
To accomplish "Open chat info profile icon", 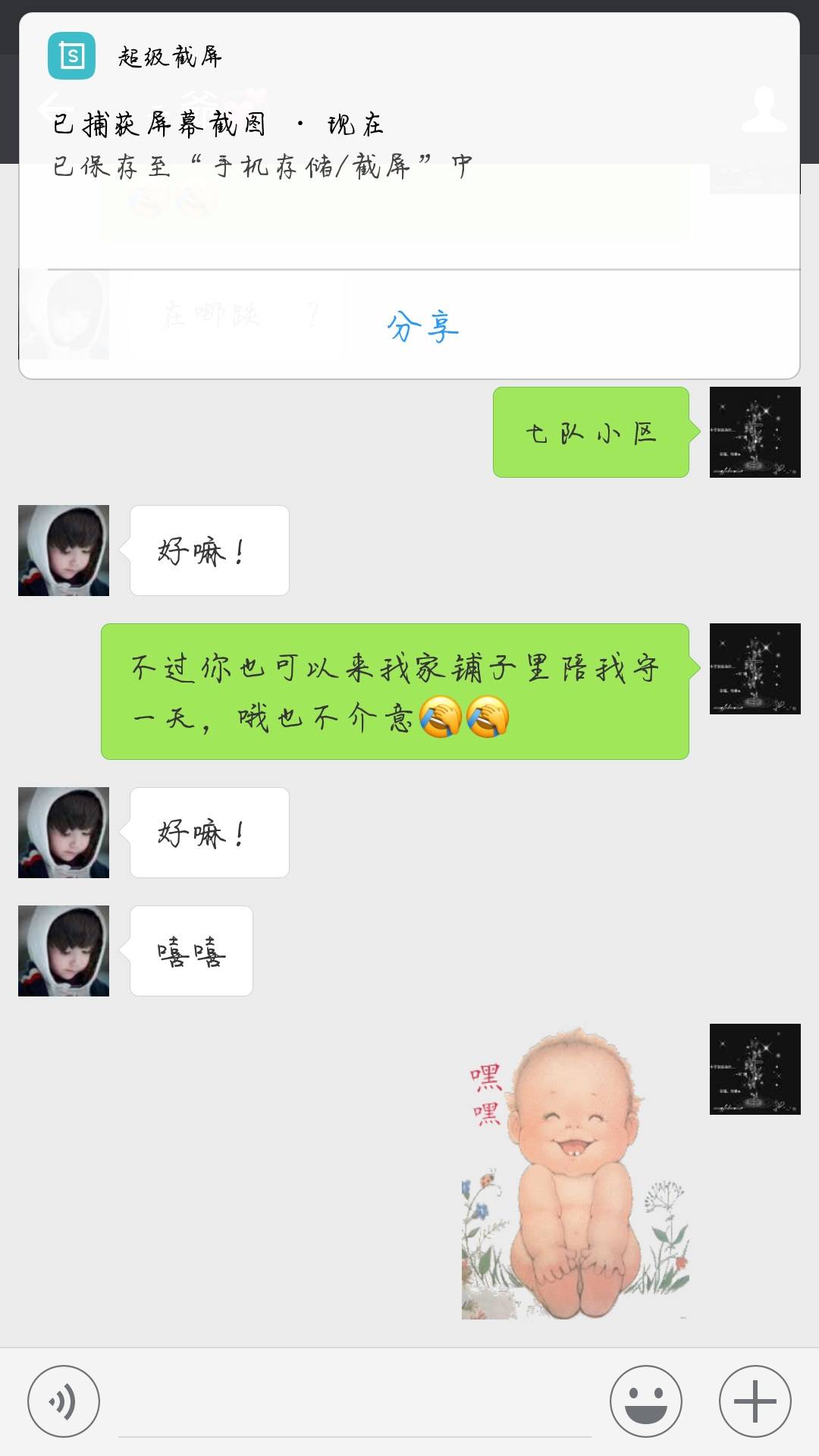I will point(764,110).
